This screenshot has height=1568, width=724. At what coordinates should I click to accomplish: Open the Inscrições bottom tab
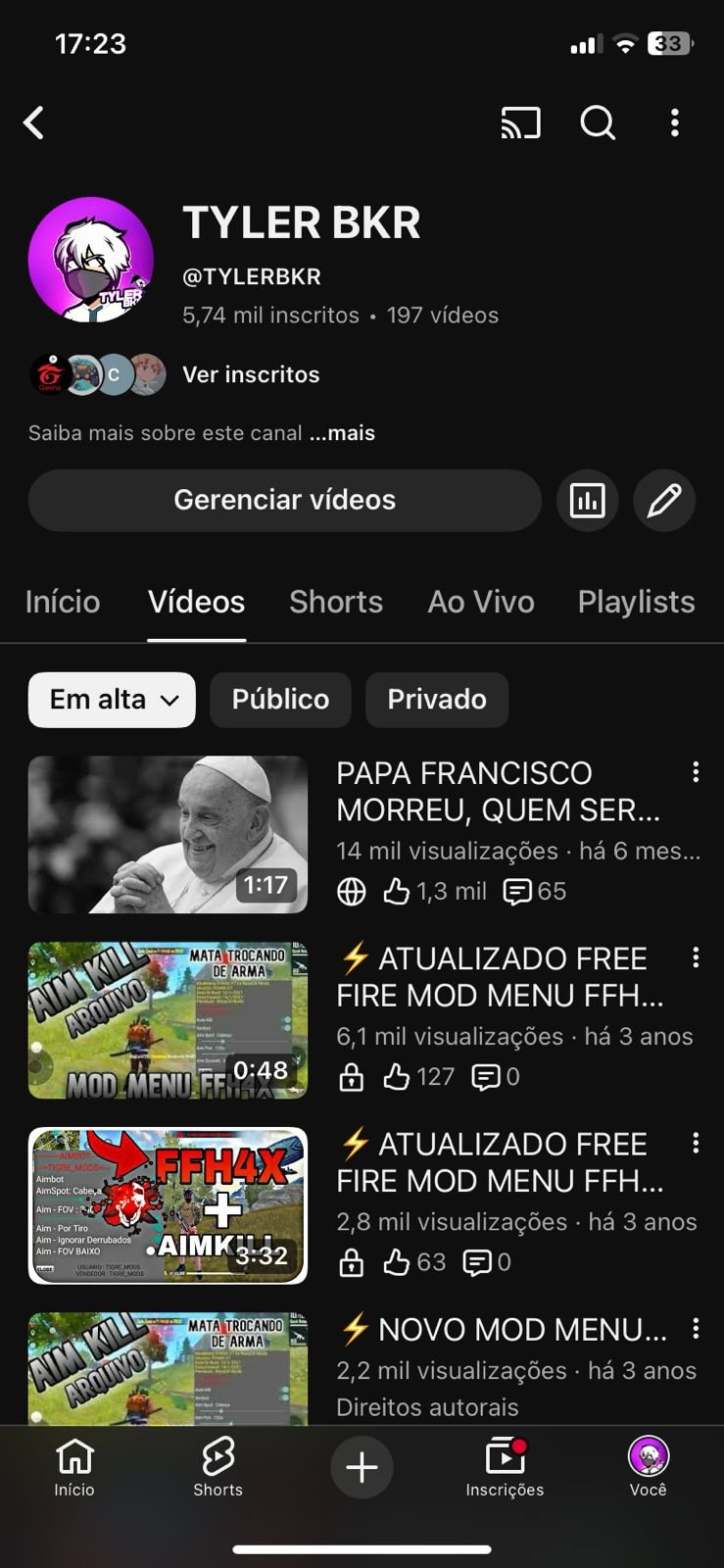(505, 1467)
